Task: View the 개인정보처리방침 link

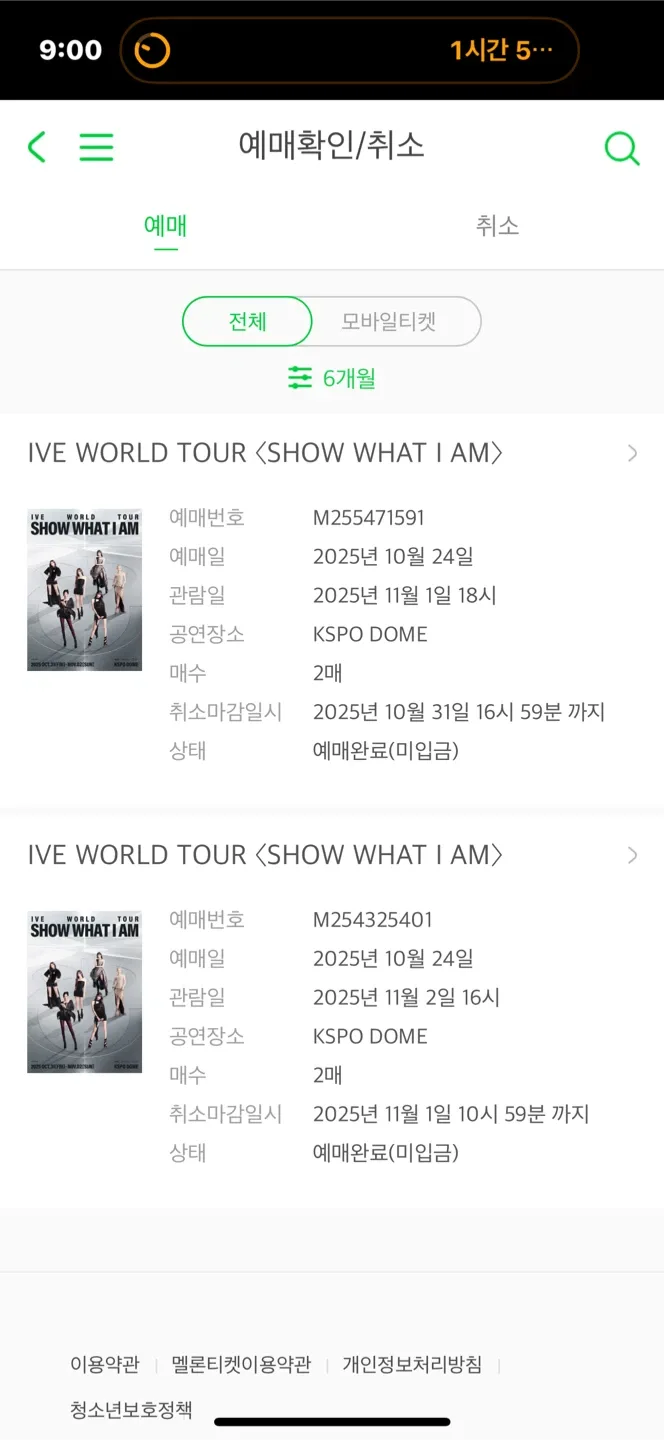Action: click(x=412, y=1364)
